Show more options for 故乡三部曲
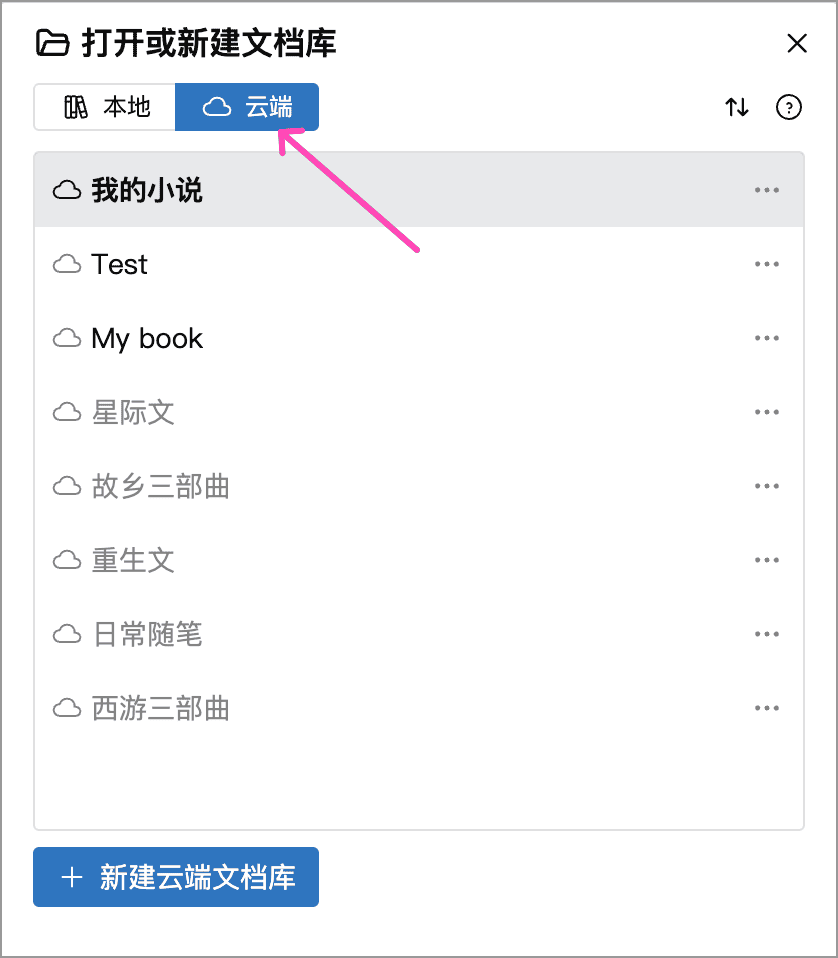Viewport: 838px width, 958px height. tap(767, 486)
